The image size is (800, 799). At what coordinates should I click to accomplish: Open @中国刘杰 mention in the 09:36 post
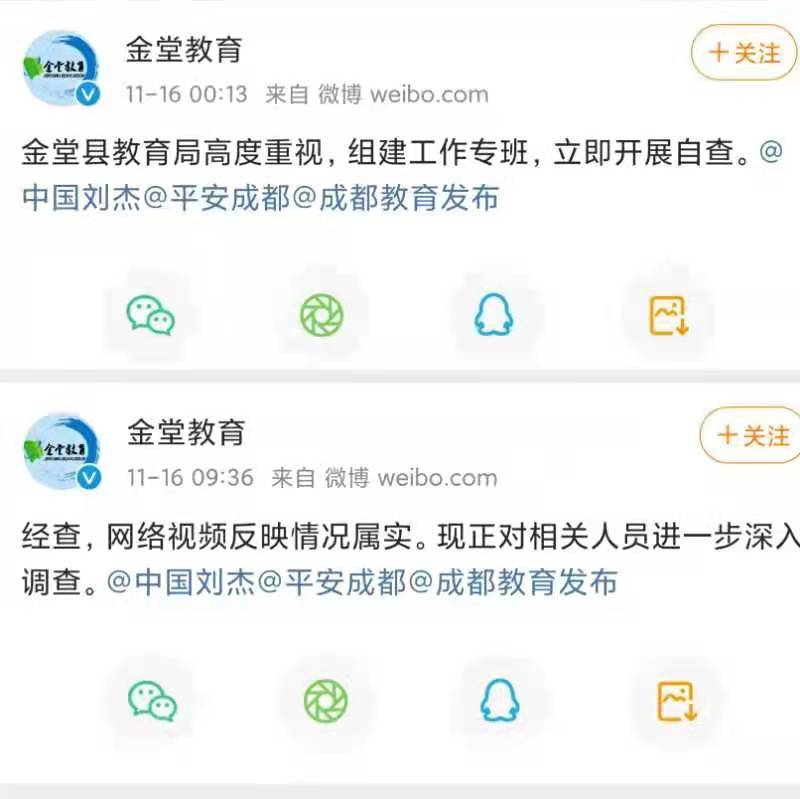[182, 581]
